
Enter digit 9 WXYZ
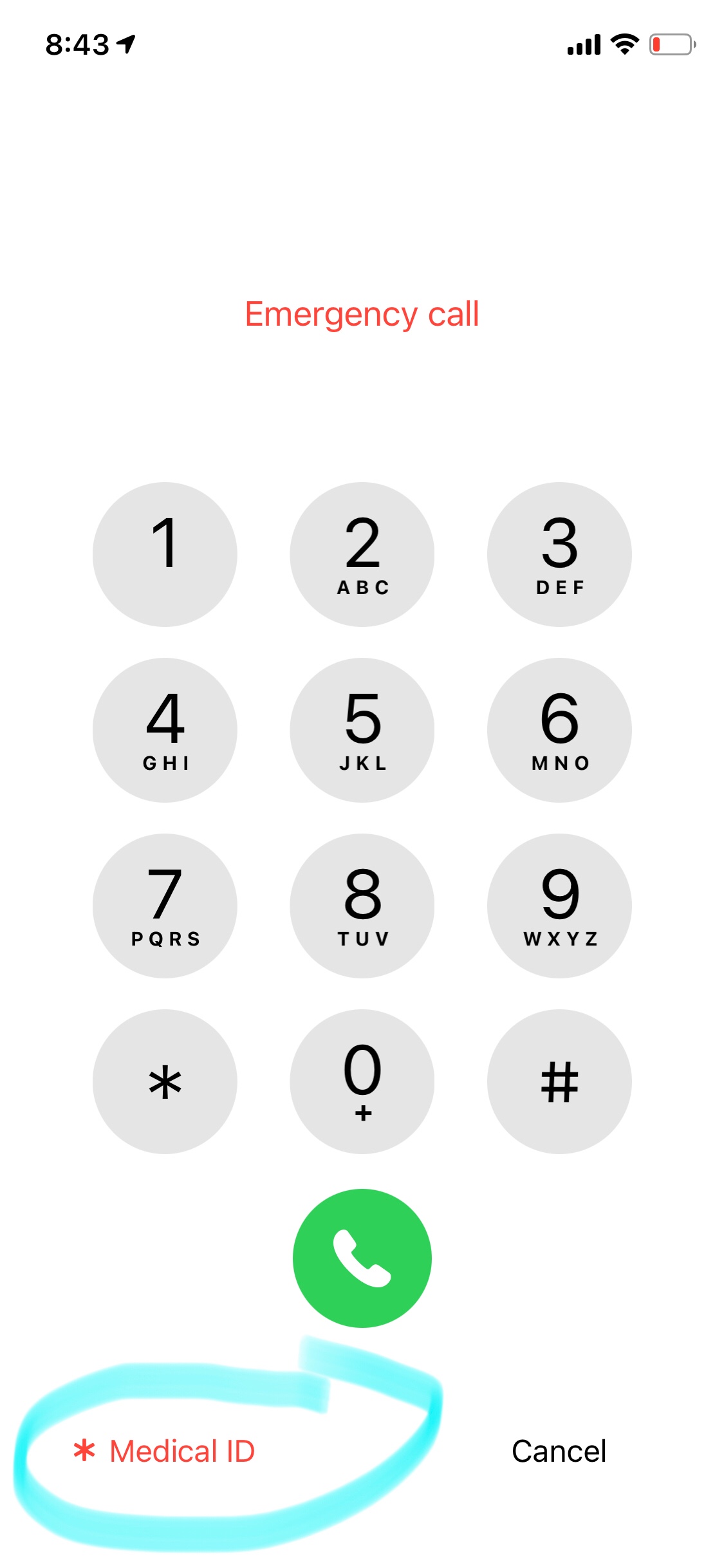[x=559, y=906]
